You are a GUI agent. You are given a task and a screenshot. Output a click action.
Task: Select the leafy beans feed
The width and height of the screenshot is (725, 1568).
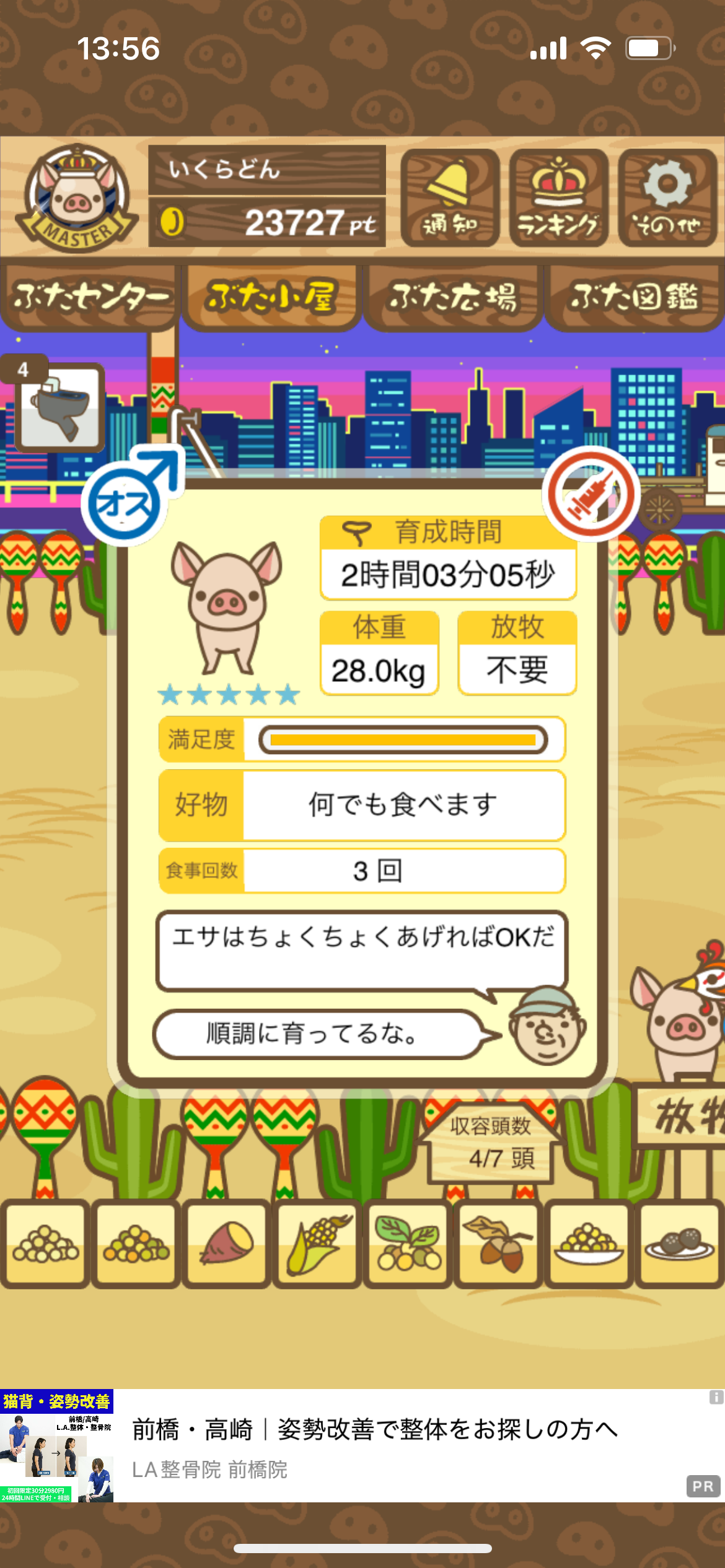click(408, 1244)
